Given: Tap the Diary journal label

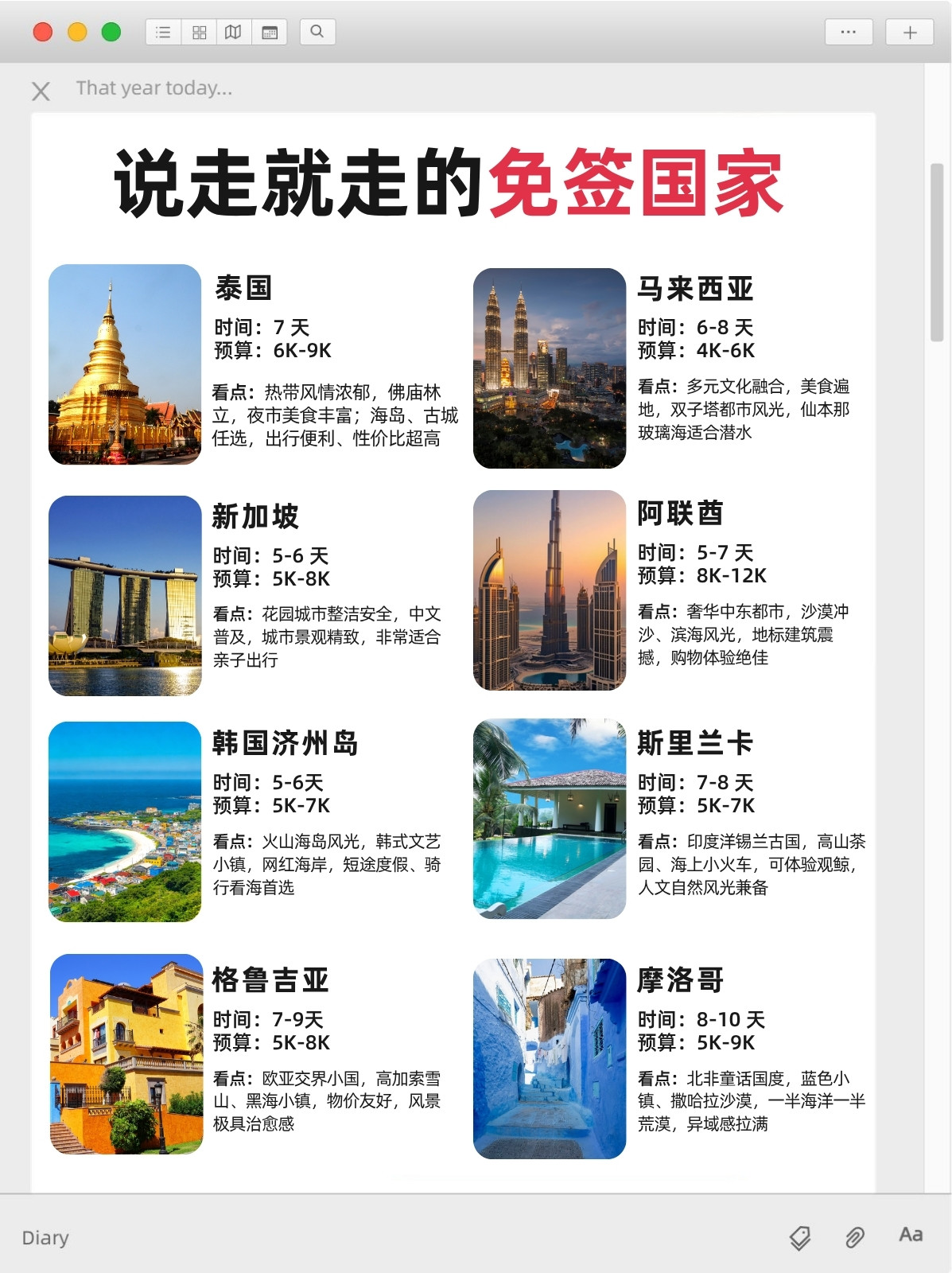Looking at the screenshot, I should [x=45, y=1238].
